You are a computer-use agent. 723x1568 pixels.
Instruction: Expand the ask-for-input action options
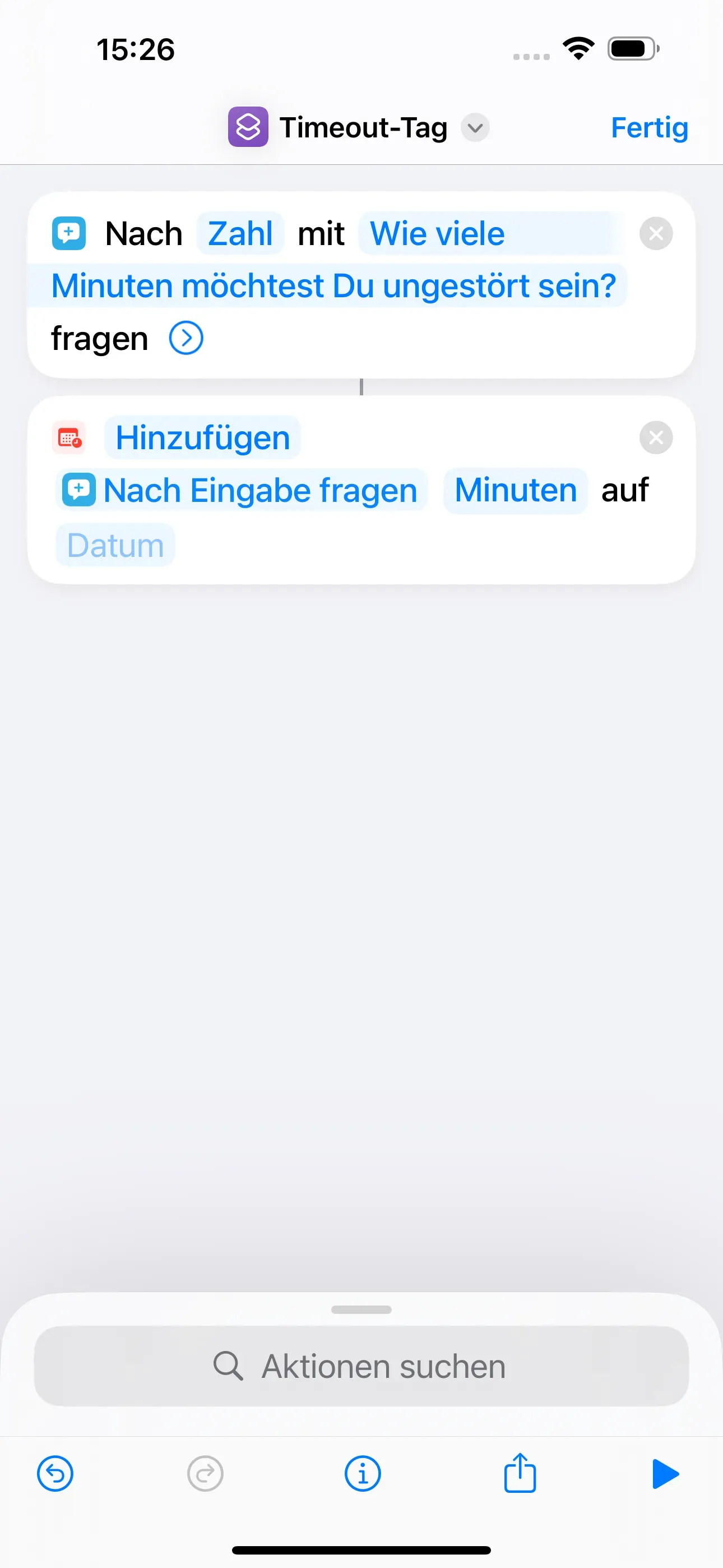186,338
